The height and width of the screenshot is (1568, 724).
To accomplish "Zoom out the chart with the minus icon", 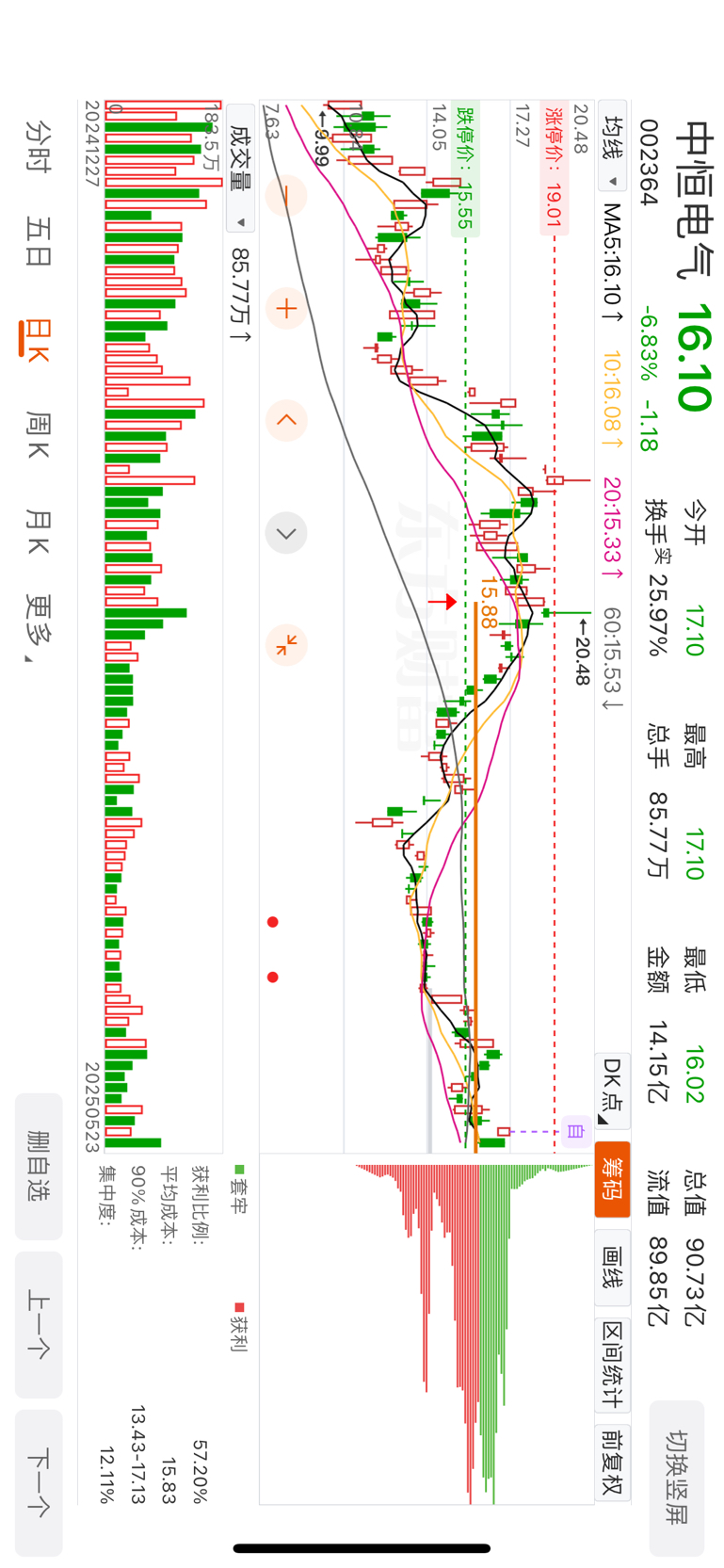I will tap(286, 196).
